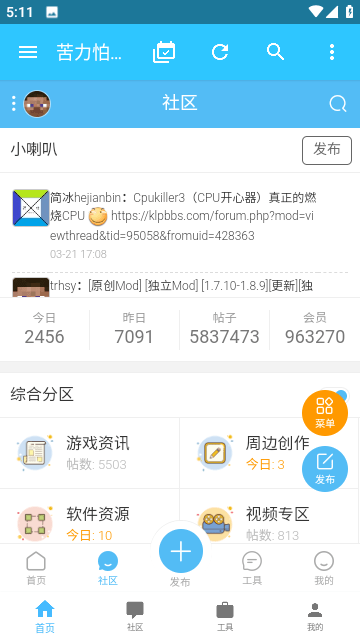
Task: Open the hamburger drawer menu
Action: (28, 52)
